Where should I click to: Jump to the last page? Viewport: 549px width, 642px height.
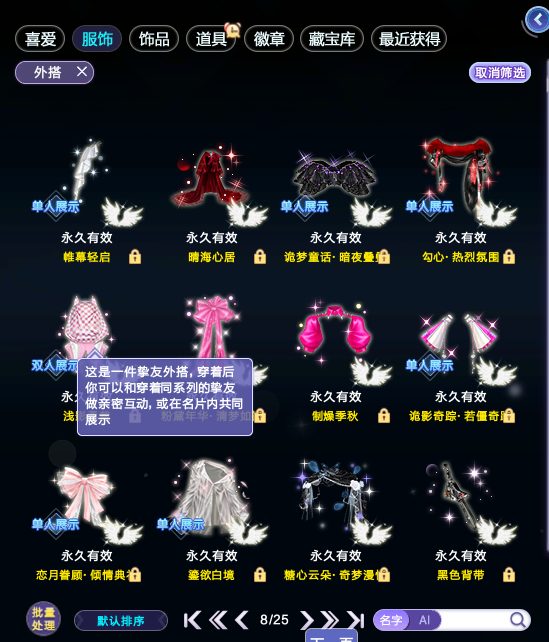355,620
